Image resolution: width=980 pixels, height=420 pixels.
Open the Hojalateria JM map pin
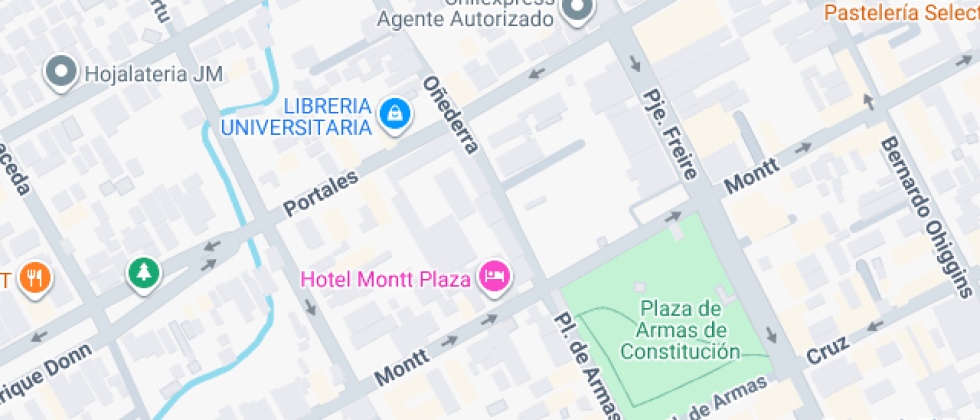tap(62, 72)
